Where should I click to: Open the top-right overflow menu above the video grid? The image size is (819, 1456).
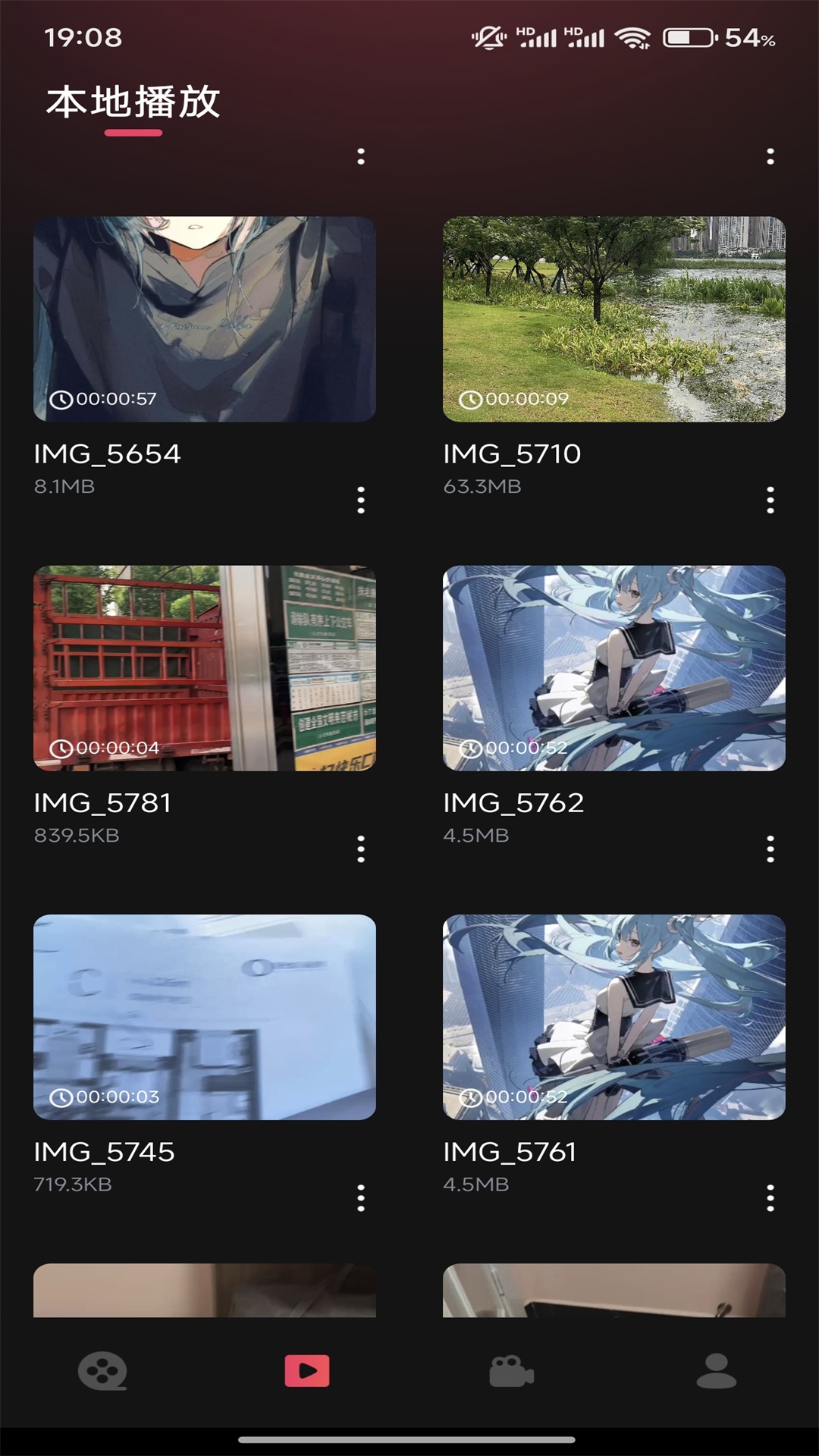(770, 157)
